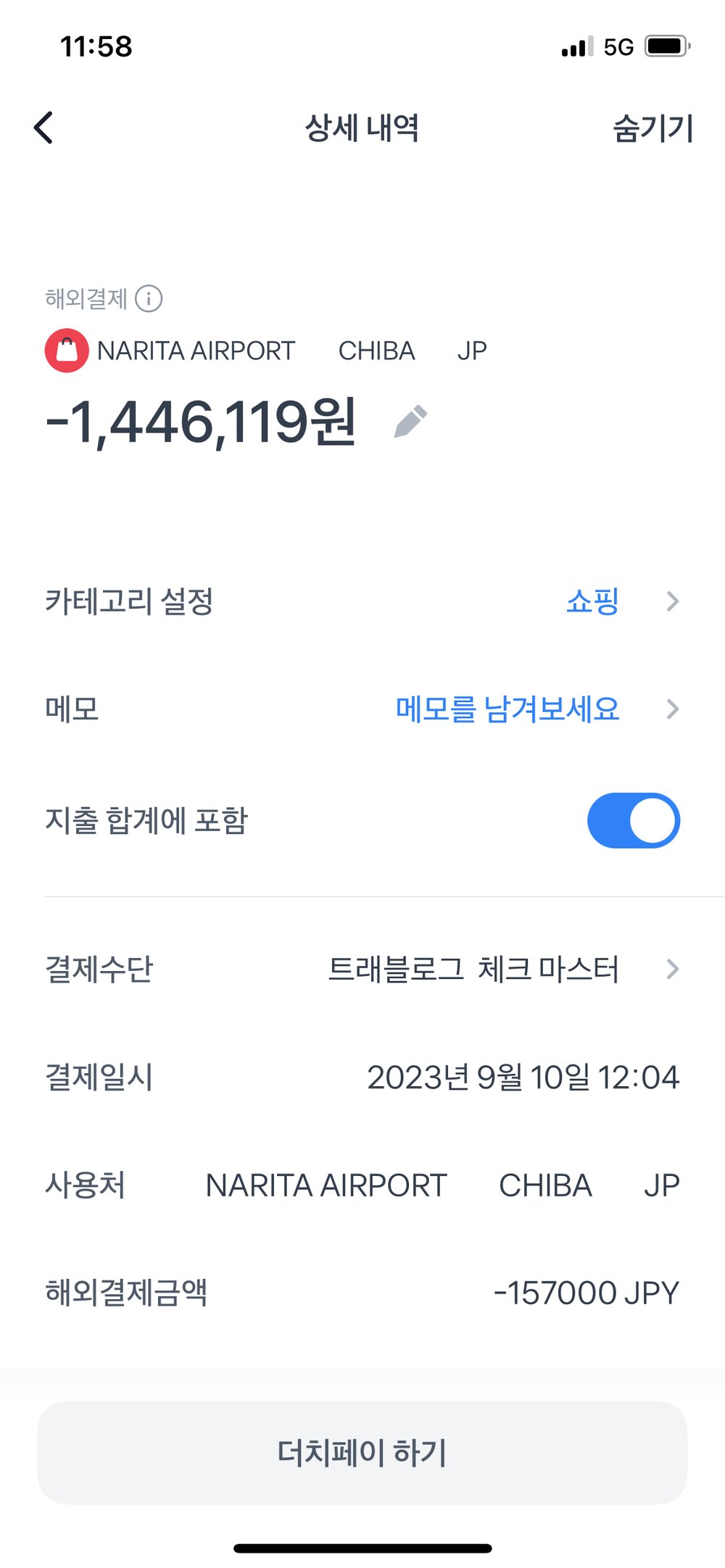Screen dimensions: 725x1568
Task: Tap 숨기기 to hide this transaction
Action: (652, 129)
